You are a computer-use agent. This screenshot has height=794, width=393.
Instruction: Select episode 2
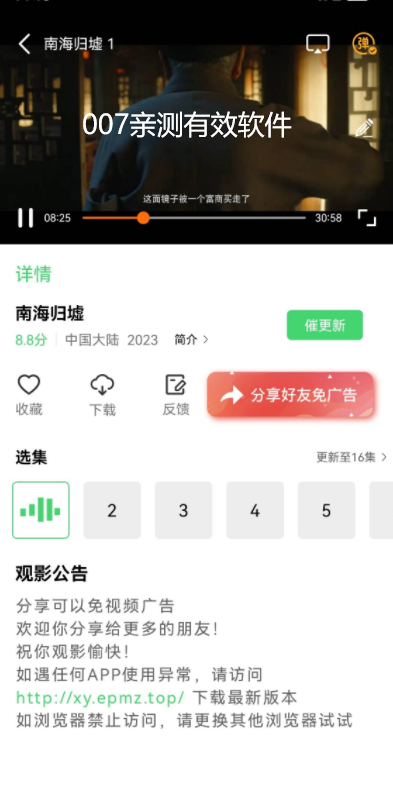click(112, 510)
